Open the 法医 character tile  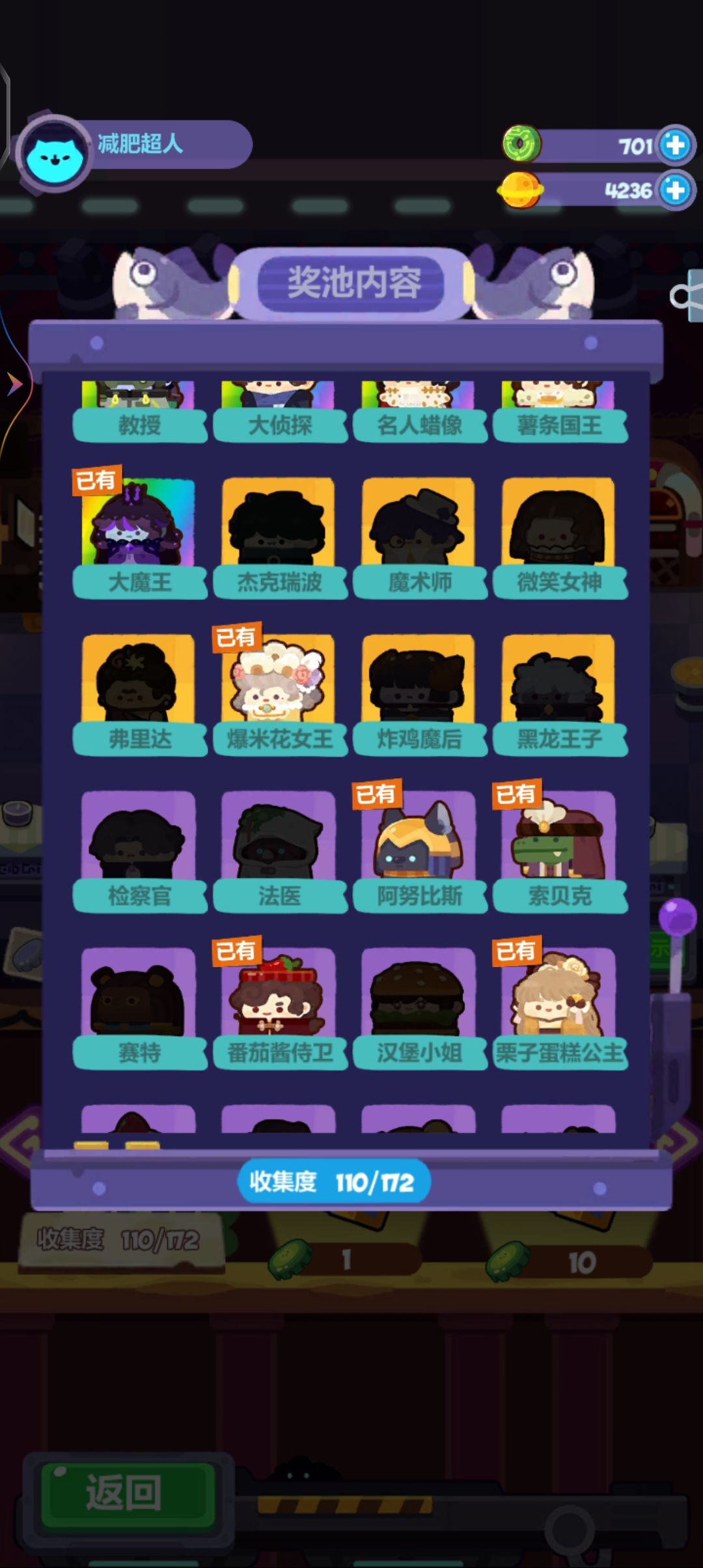tap(279, 852)
